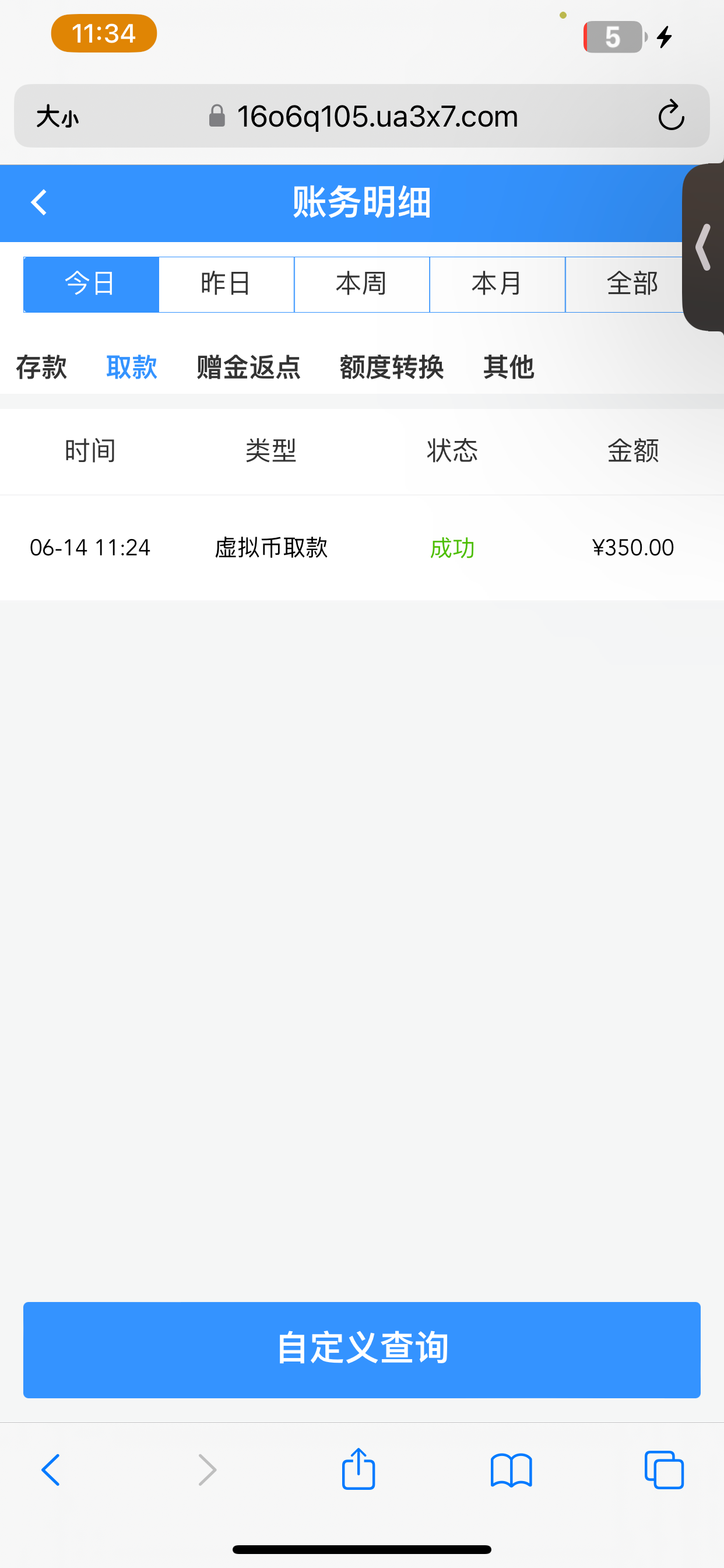The height and width of the screenshot is (1568, 724).
Task: View 额度转换 records
Action: (x=391, y=367)
